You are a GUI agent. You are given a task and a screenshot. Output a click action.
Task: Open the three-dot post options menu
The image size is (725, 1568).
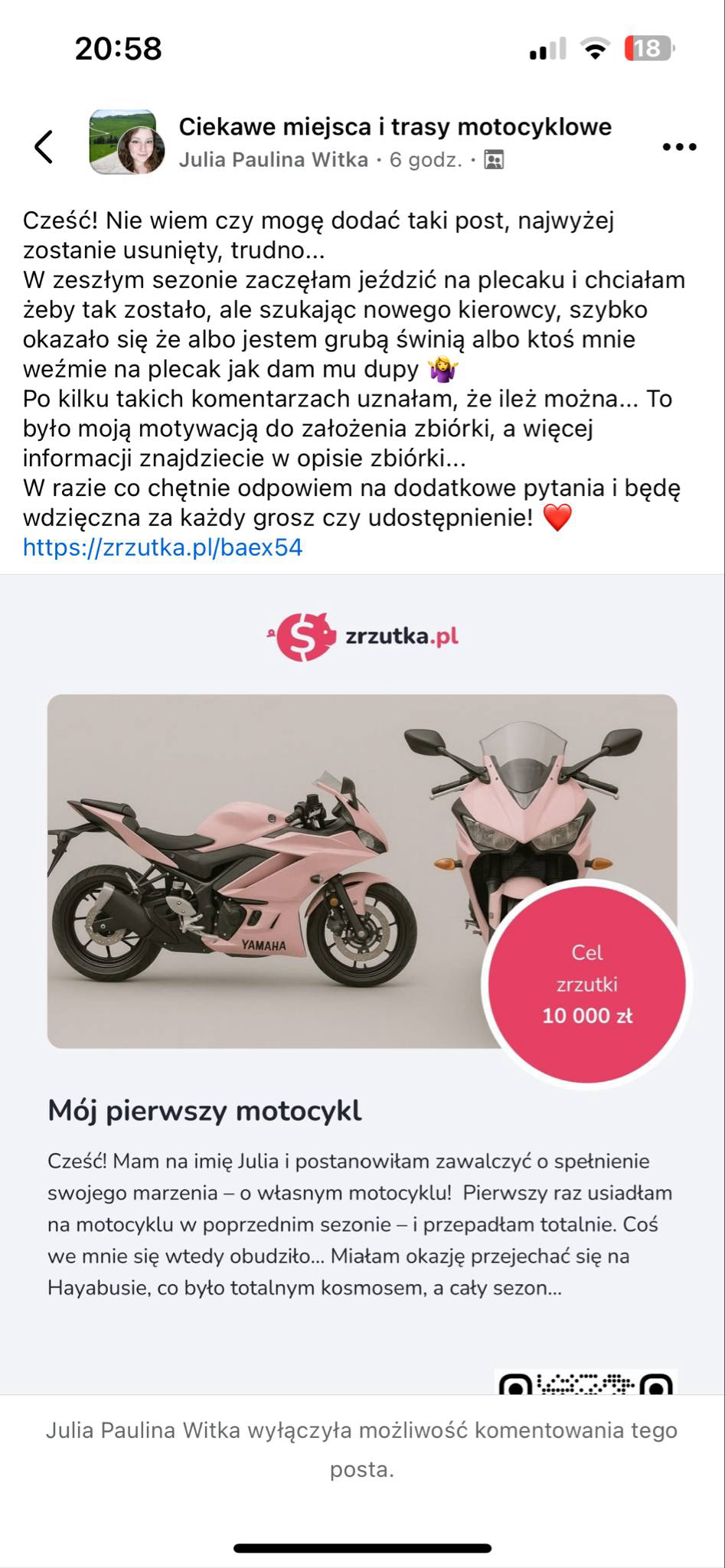pos(679,147)
